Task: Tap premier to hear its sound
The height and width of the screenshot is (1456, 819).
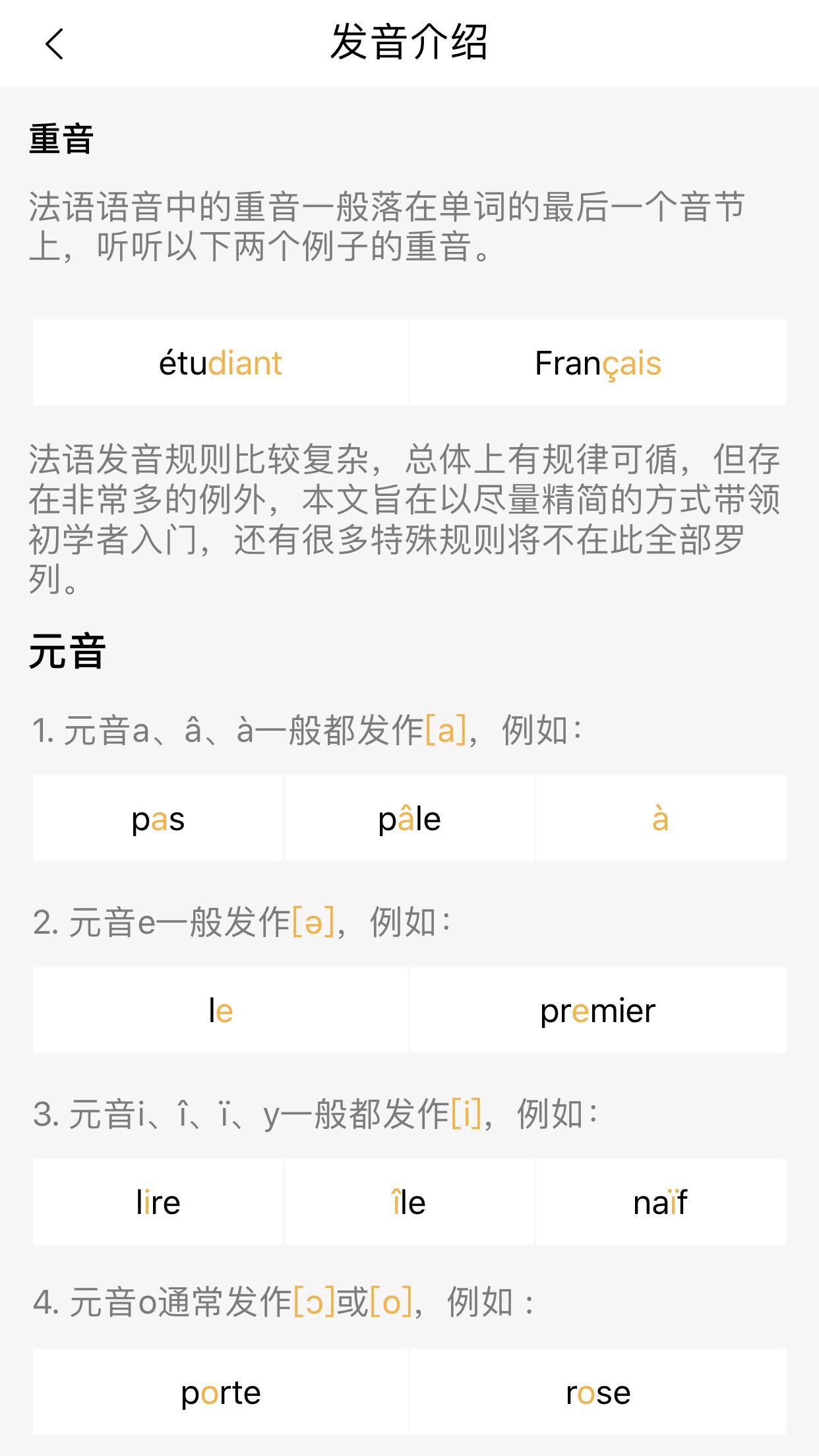Action: pos(597,1010)
